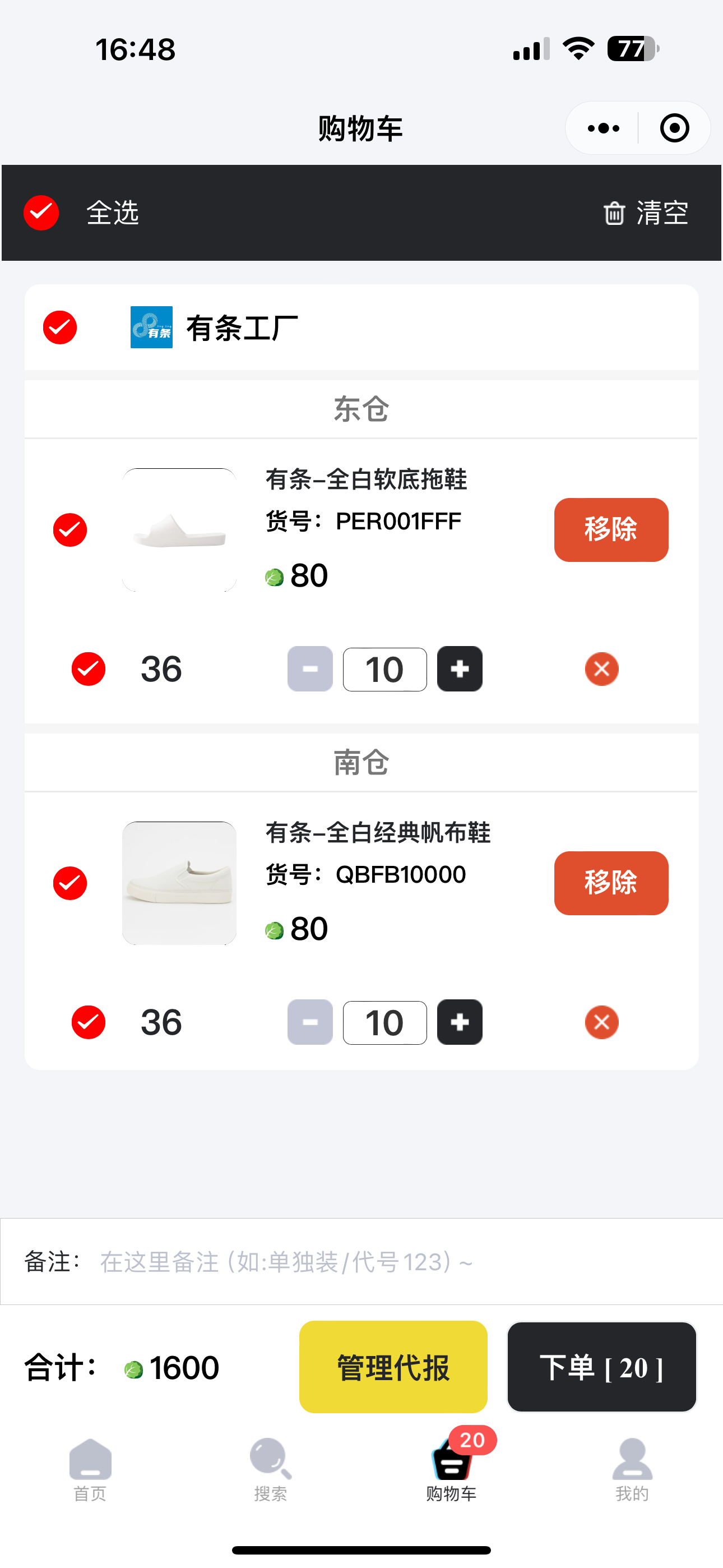This screenshot has width=723, height=1568.
Task: Delete size 36 row of the canvas shoe
Action: [601, 1022]
